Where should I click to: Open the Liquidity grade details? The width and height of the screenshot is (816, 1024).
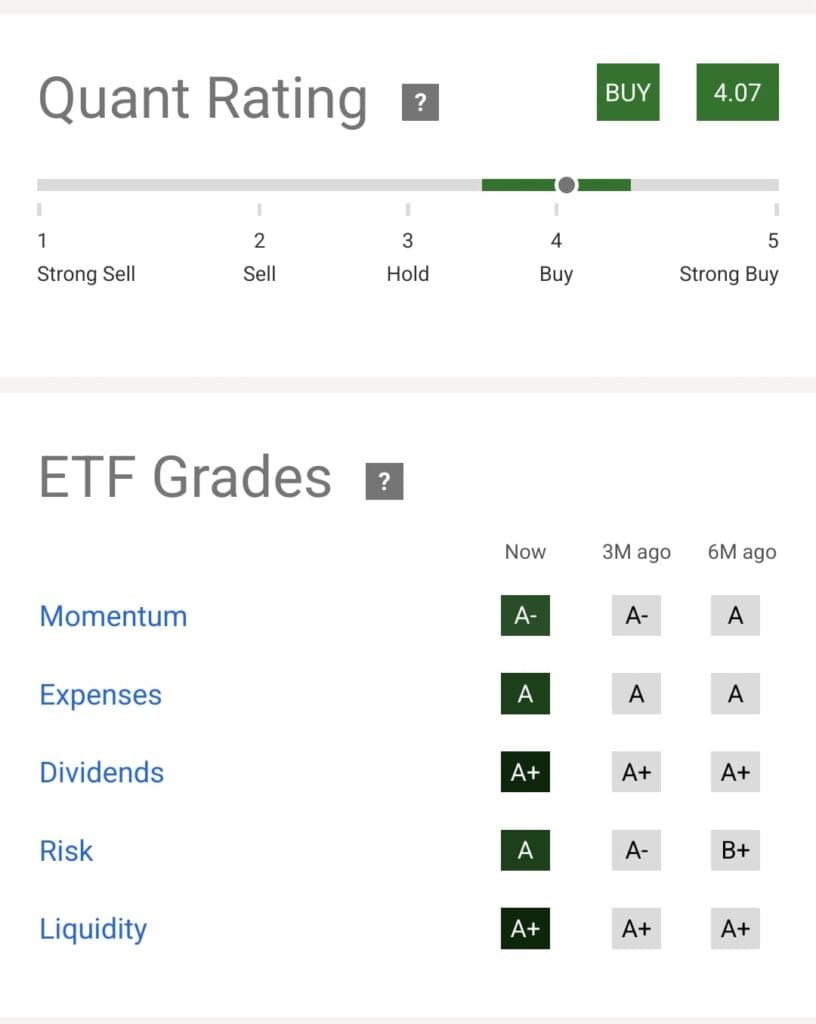[x=93, y=928]
